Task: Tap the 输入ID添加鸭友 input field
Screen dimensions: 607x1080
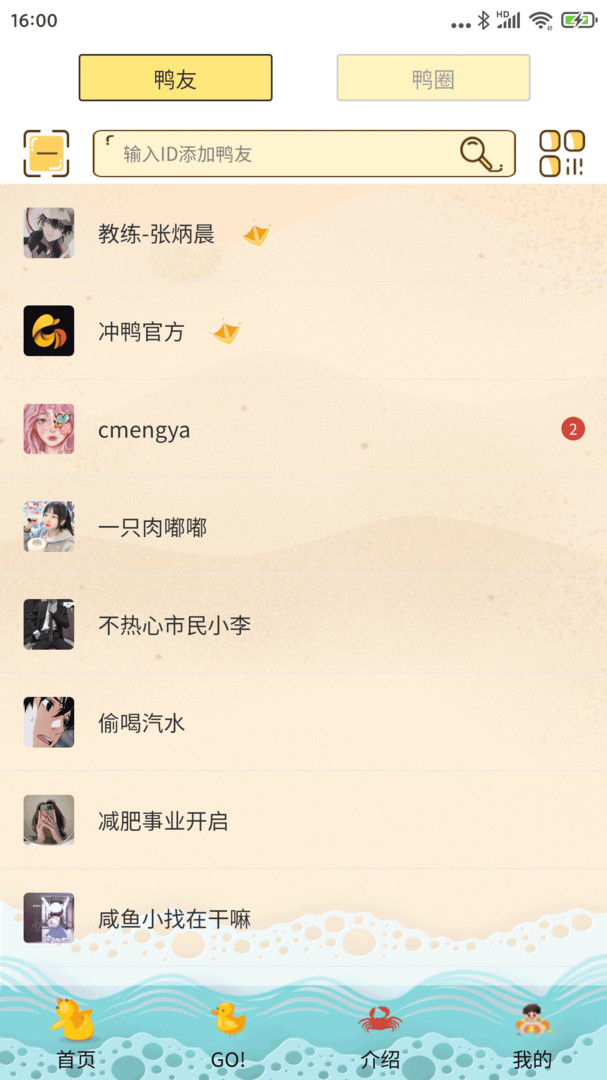Action: [x=280, y=154]
